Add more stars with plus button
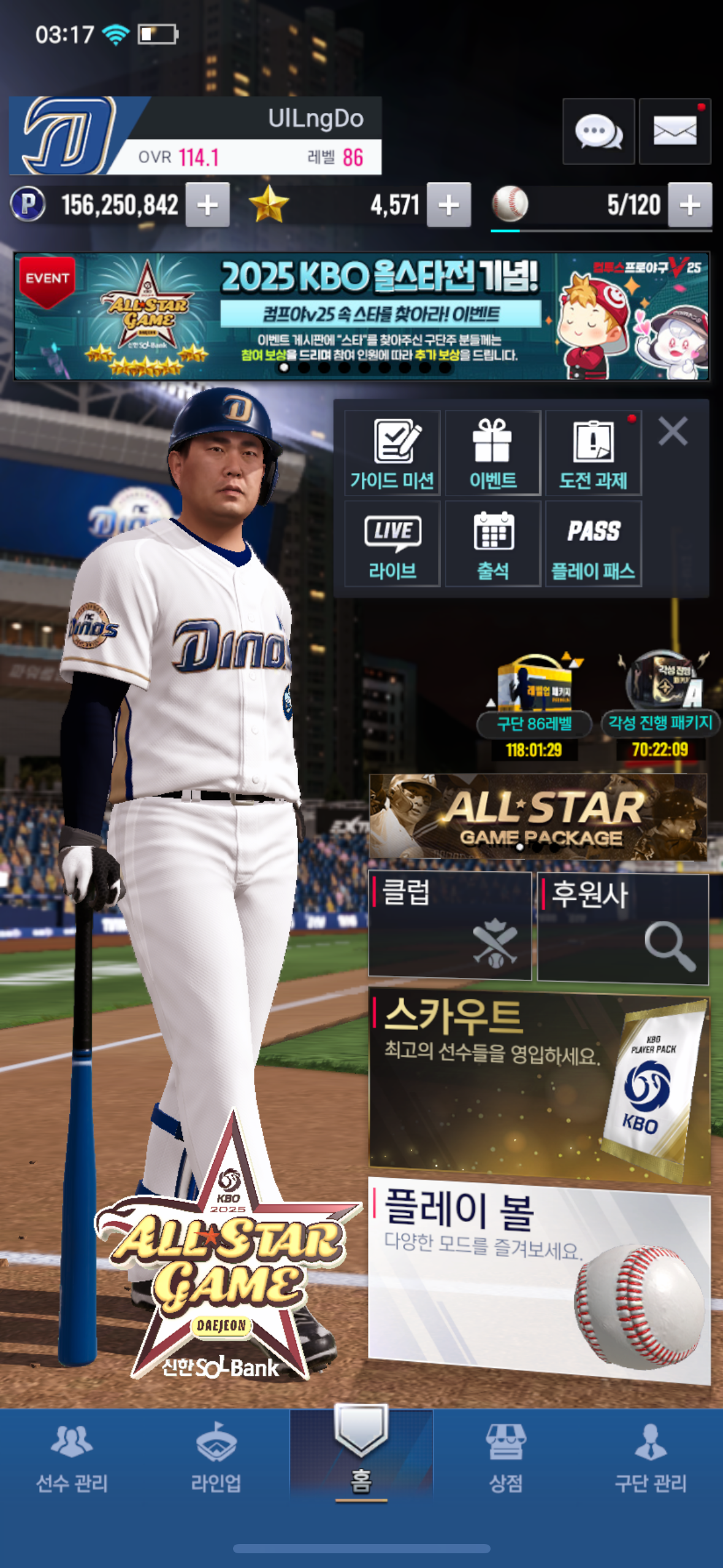The width and height of the screenshot is (723, 1568). [449, 205]
